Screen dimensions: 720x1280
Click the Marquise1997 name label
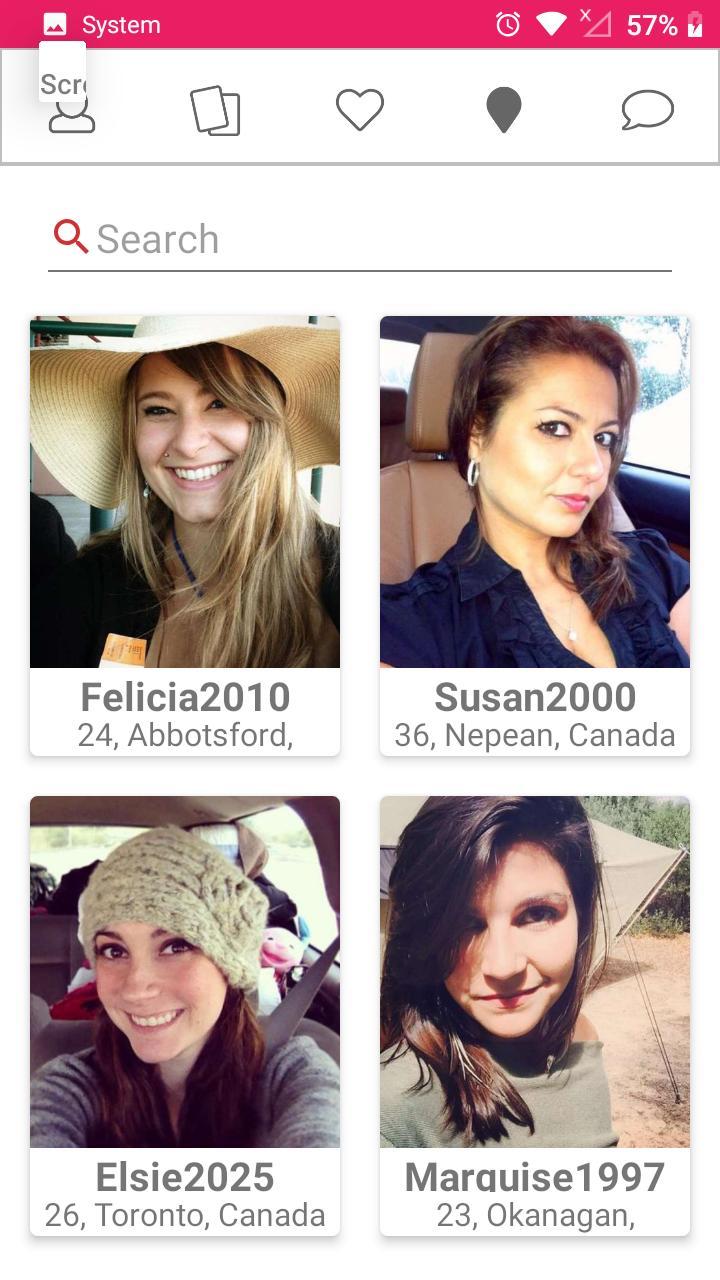pos(534,1177)
